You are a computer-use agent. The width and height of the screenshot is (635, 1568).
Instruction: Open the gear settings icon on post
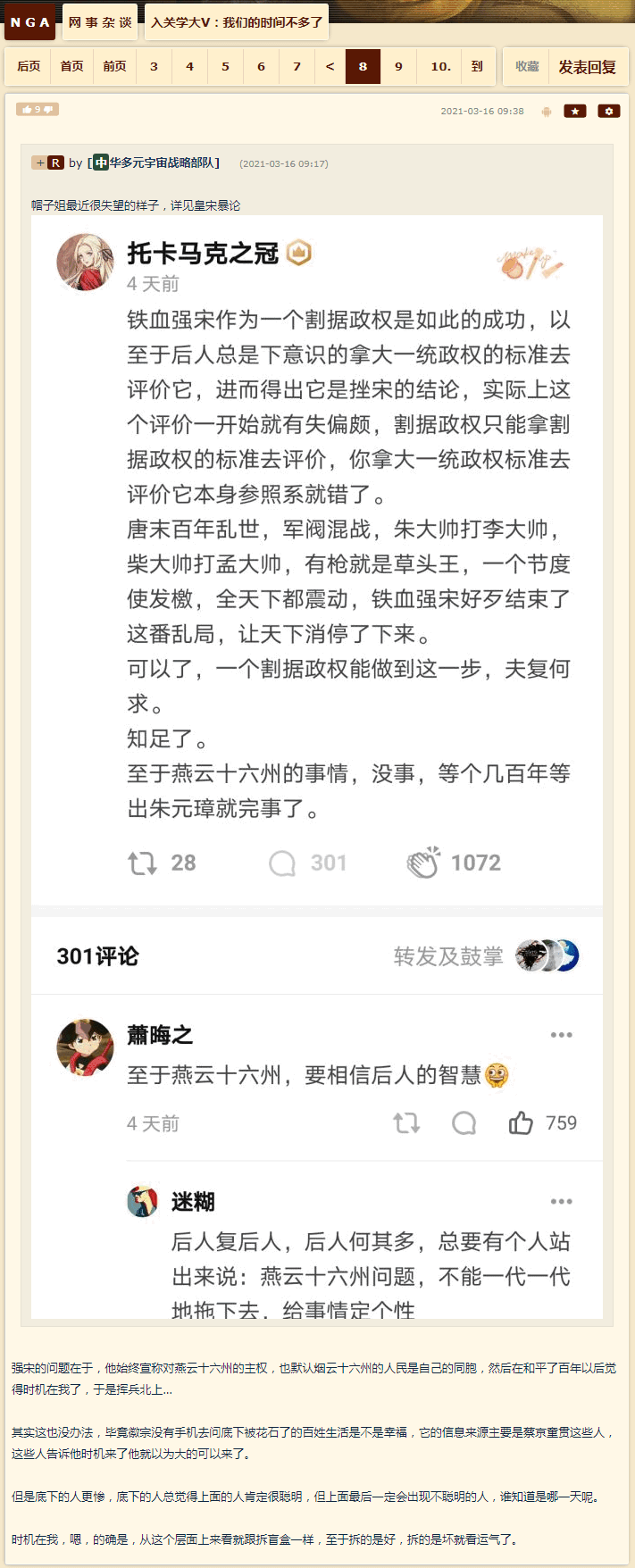[608, 111]
